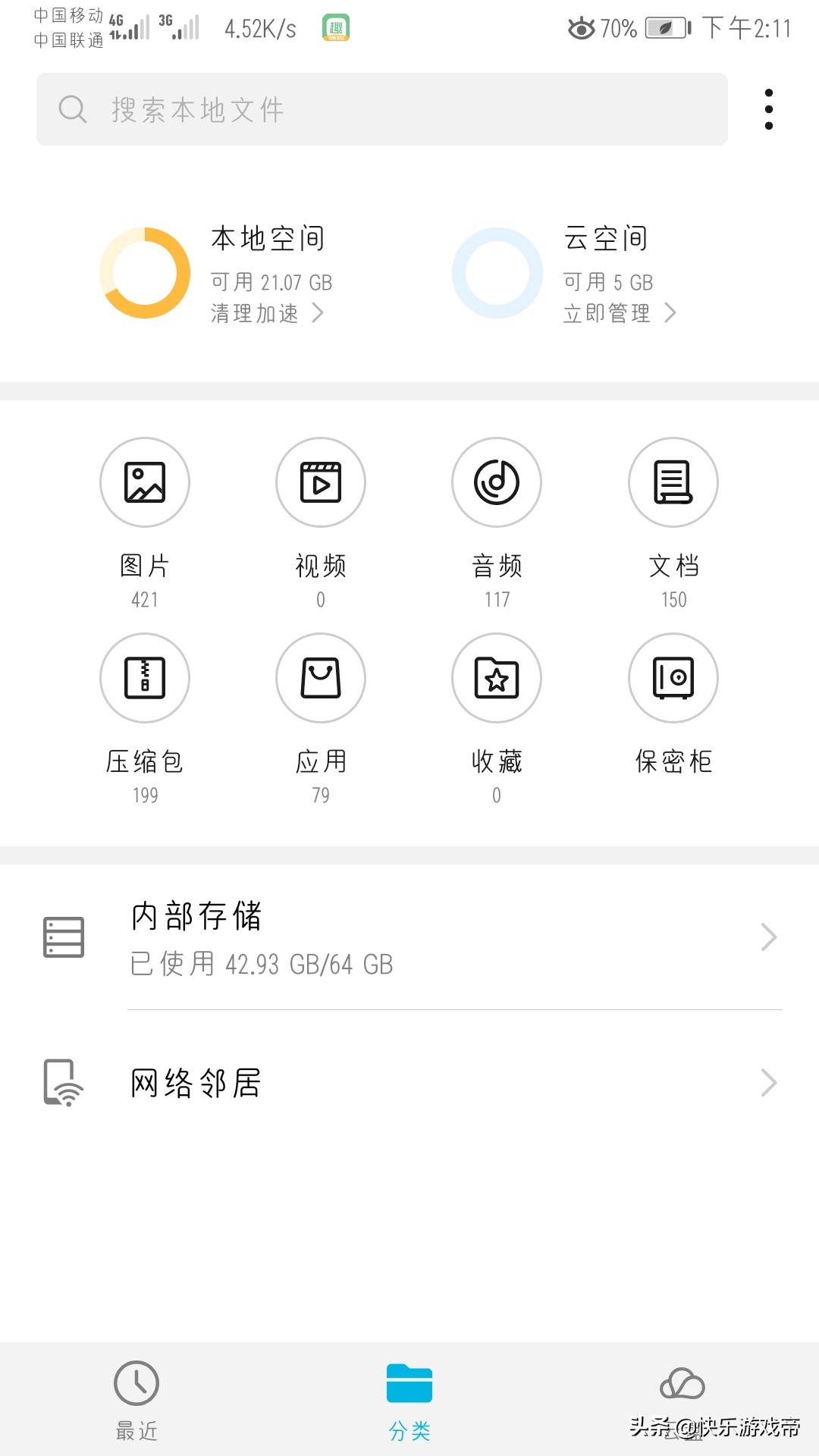The height and width of the screenshot is (1456, 819).
Task: Open the three-dot overflow menu
Action: coord(768,109)
